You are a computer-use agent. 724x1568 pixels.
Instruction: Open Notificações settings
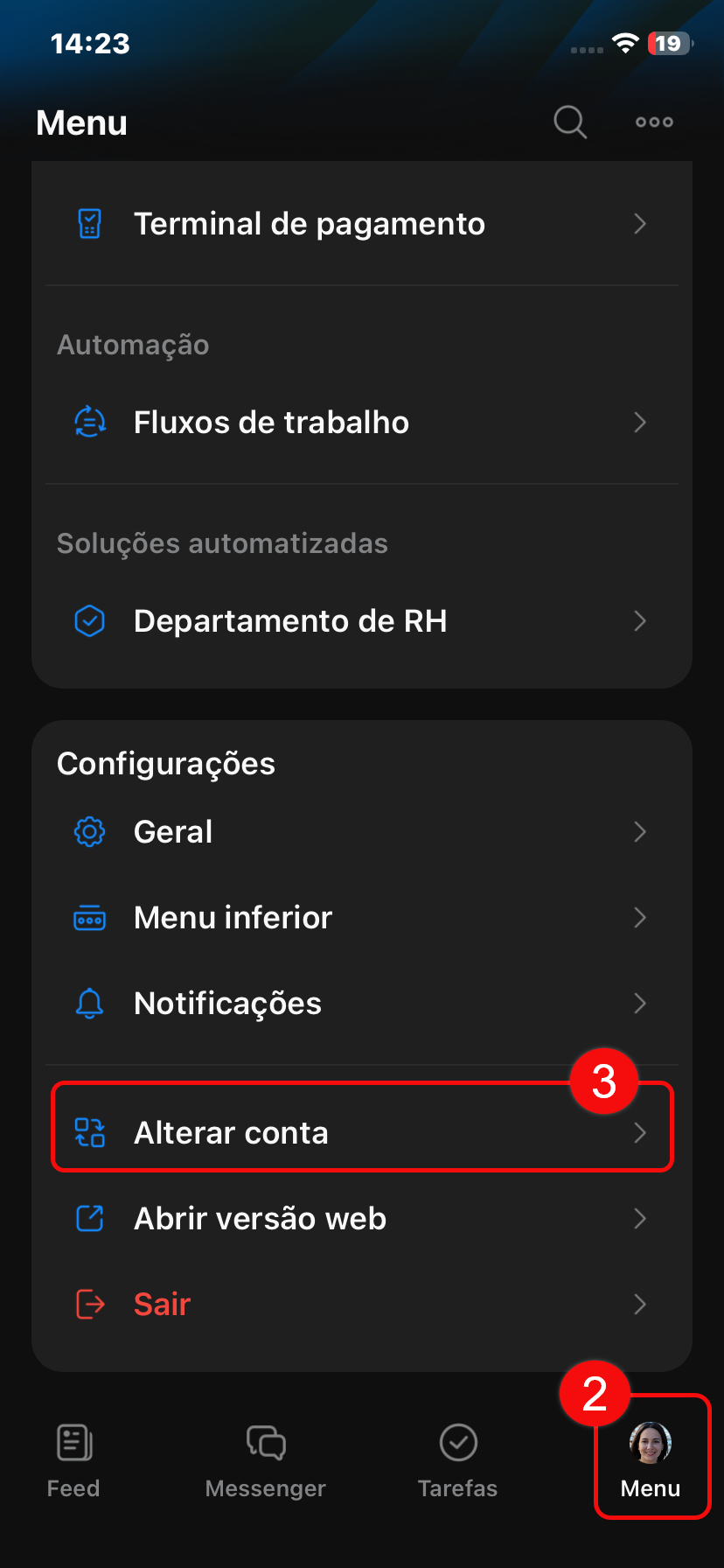click(361, 1004)
